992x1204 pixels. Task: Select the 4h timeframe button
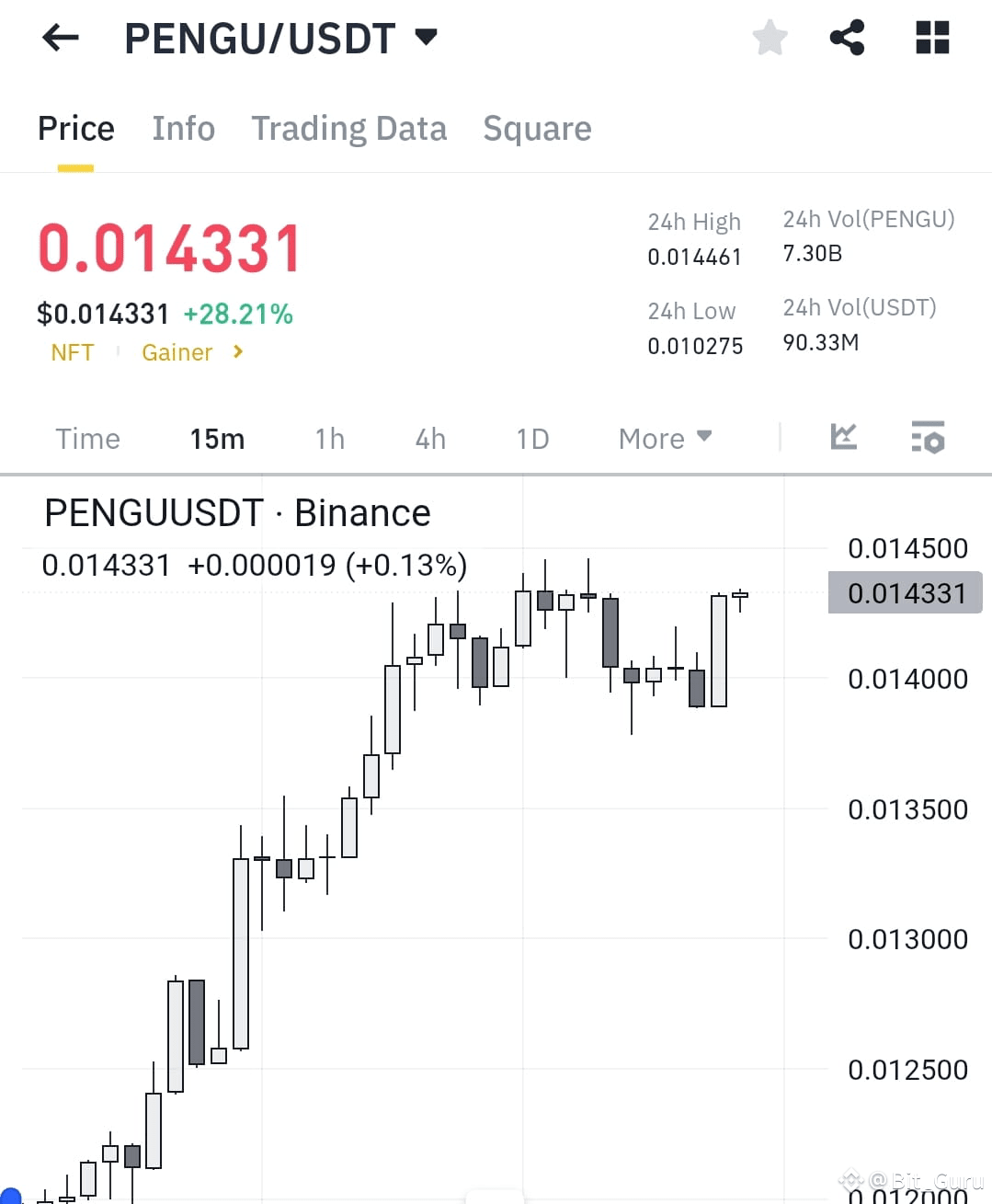428,439
